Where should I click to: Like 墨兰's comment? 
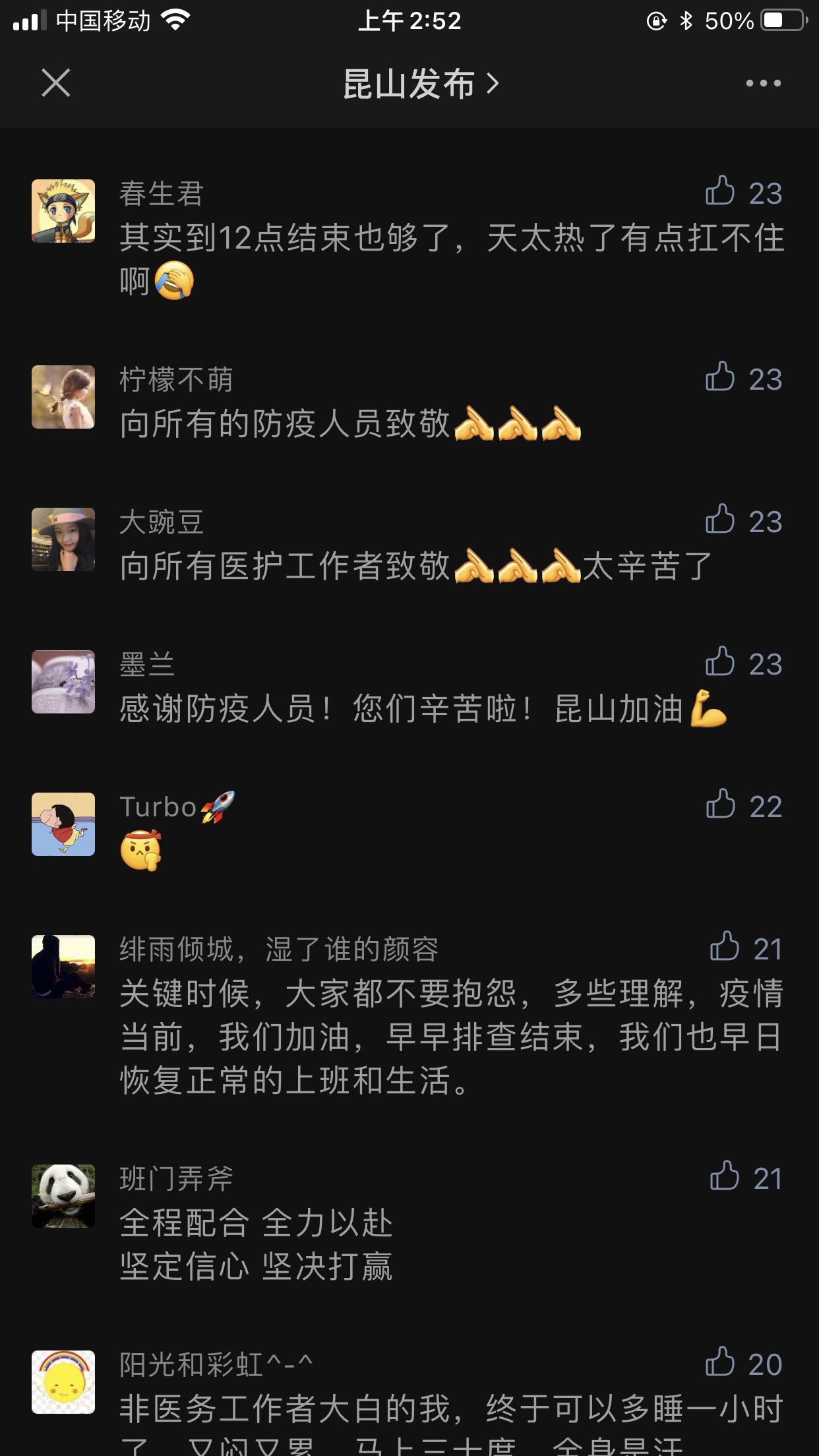pyautogui.click(x=720, y=663)
